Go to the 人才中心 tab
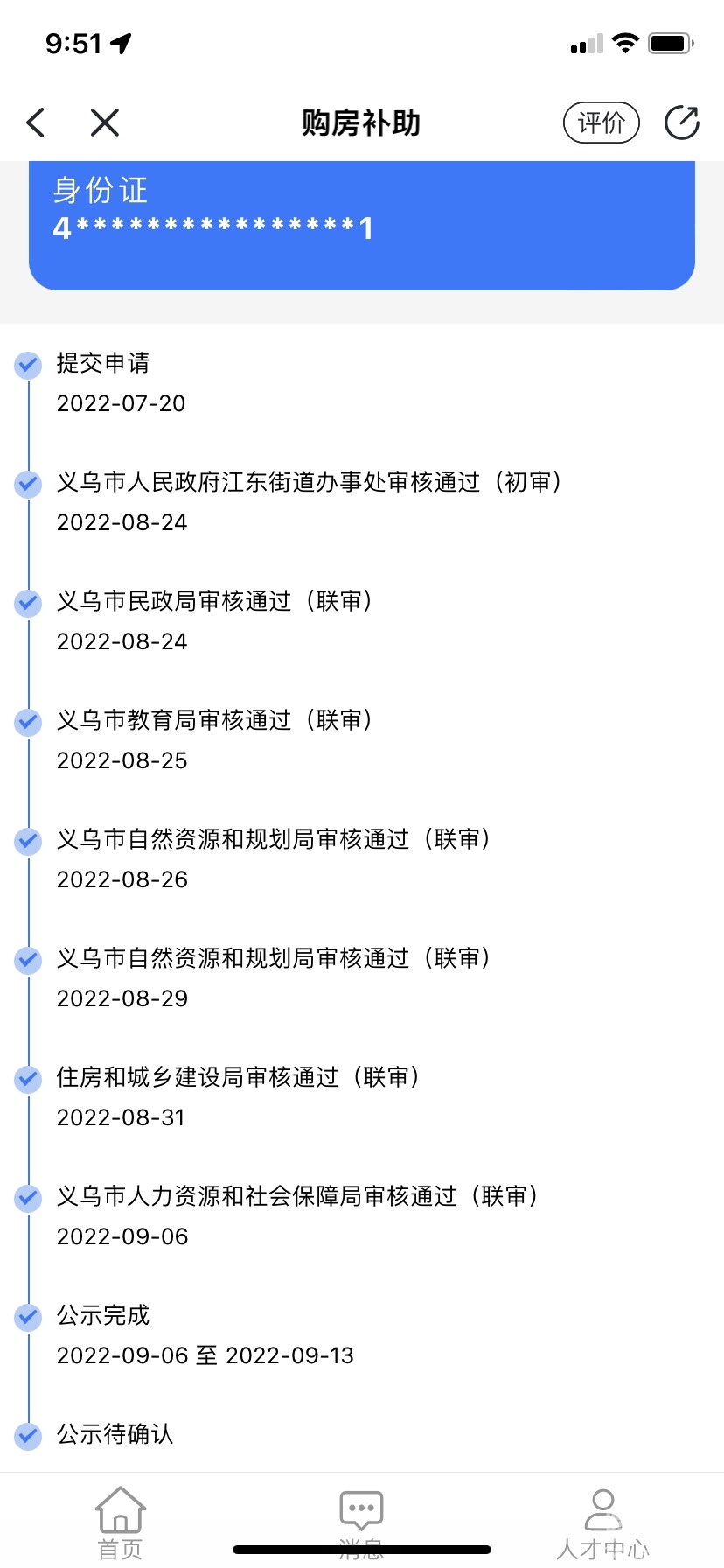724x1568 pixels. (602, 1522)
